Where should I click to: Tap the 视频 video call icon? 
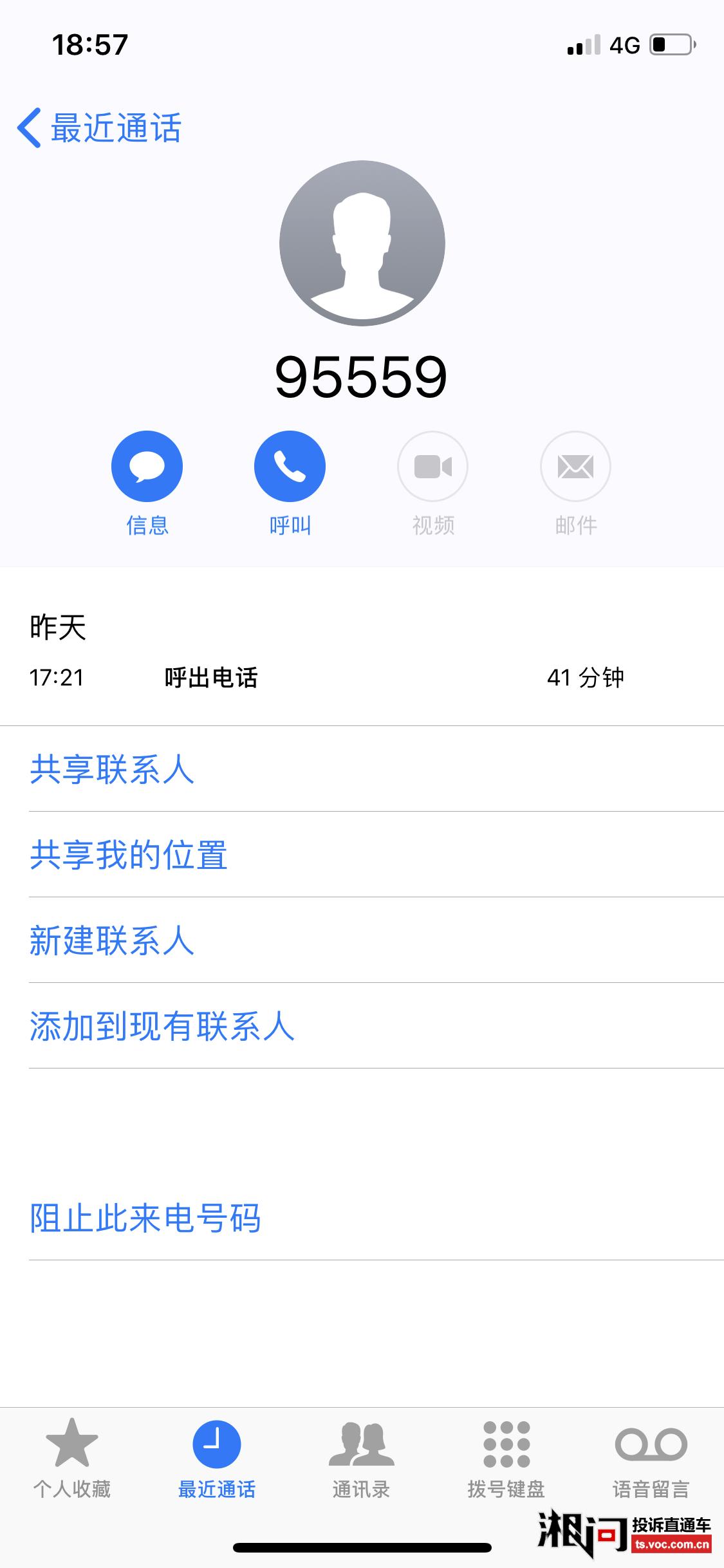(433, 465)
